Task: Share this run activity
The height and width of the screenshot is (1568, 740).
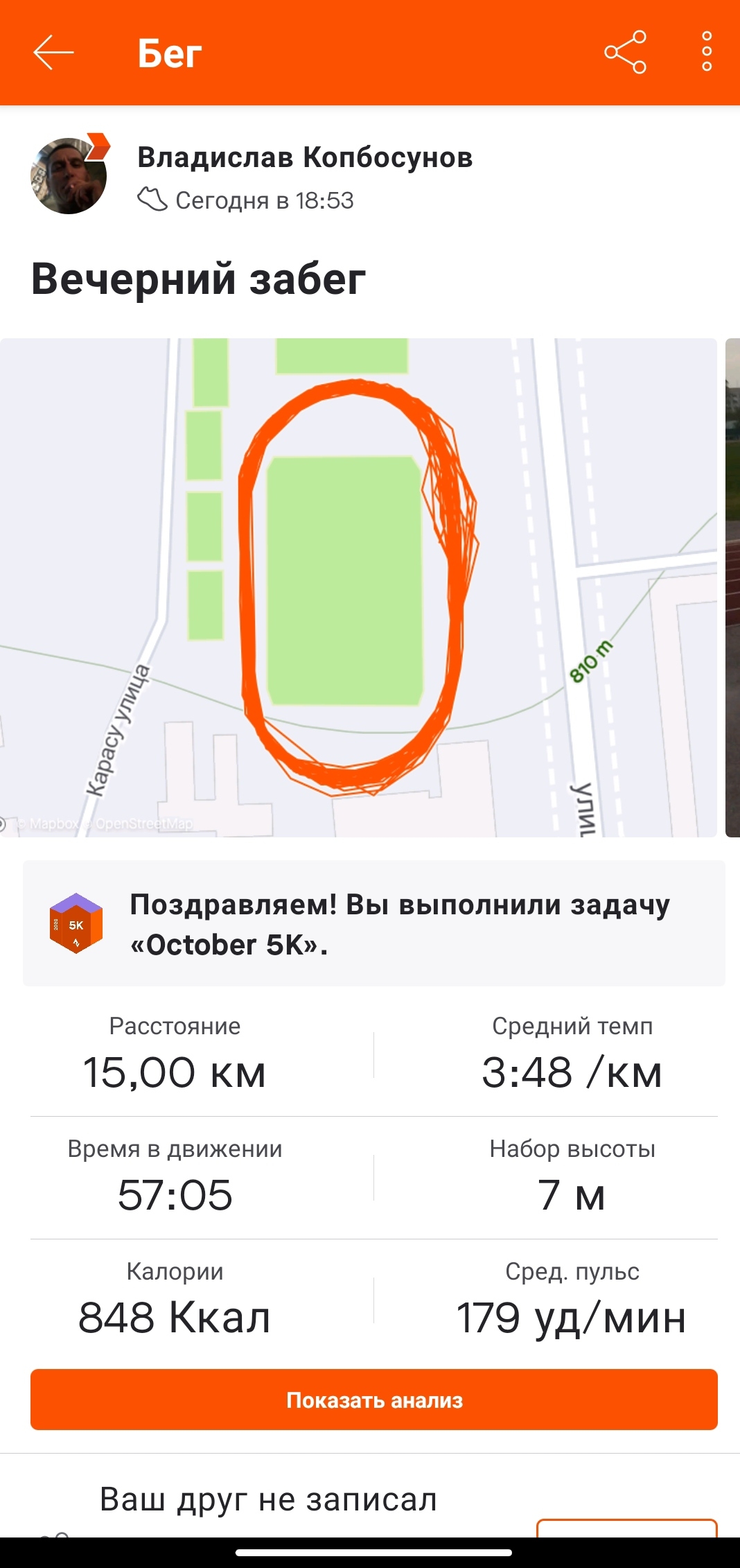Action: (x=625, y=53)
